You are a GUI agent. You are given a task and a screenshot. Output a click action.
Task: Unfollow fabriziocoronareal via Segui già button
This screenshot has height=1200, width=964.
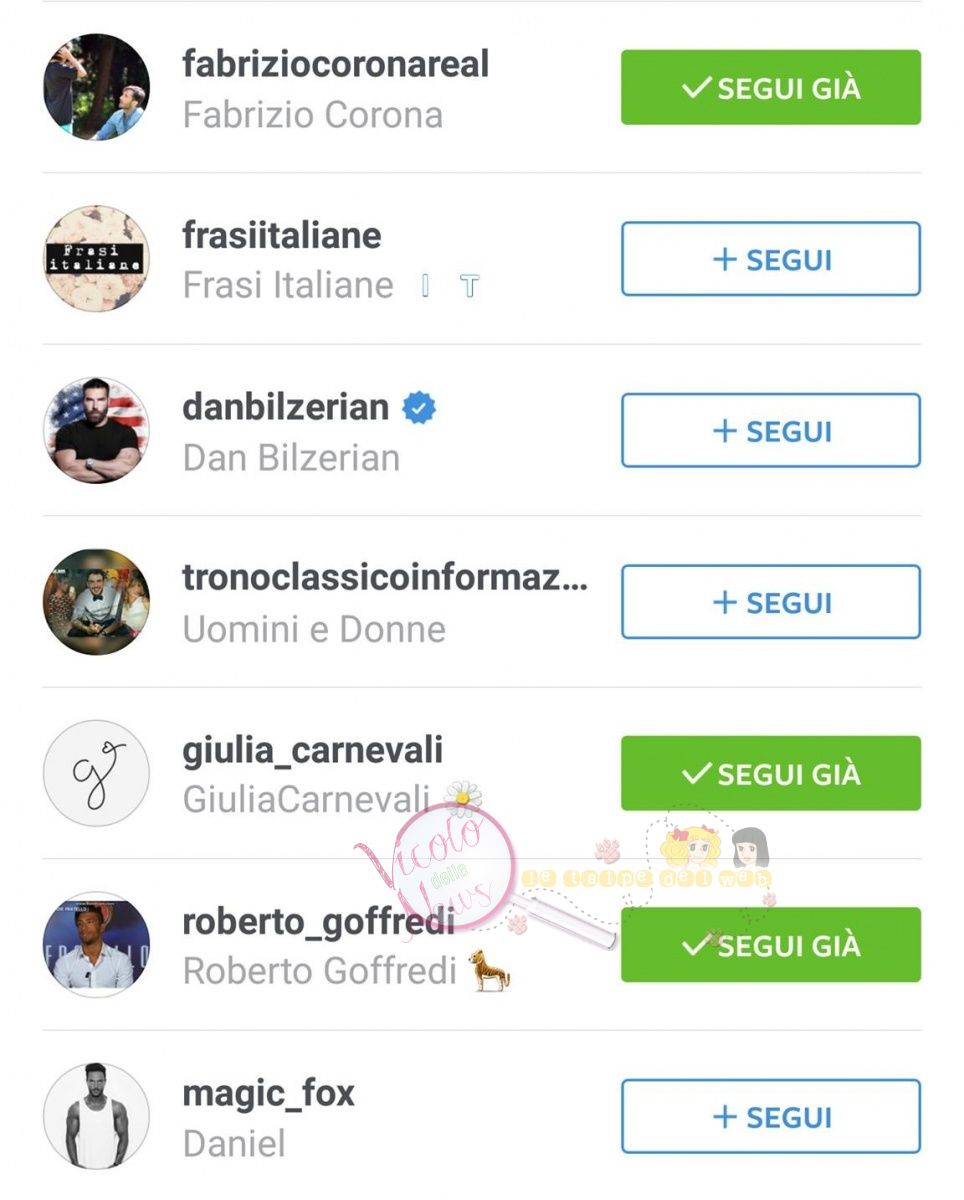tap(770, 88)
